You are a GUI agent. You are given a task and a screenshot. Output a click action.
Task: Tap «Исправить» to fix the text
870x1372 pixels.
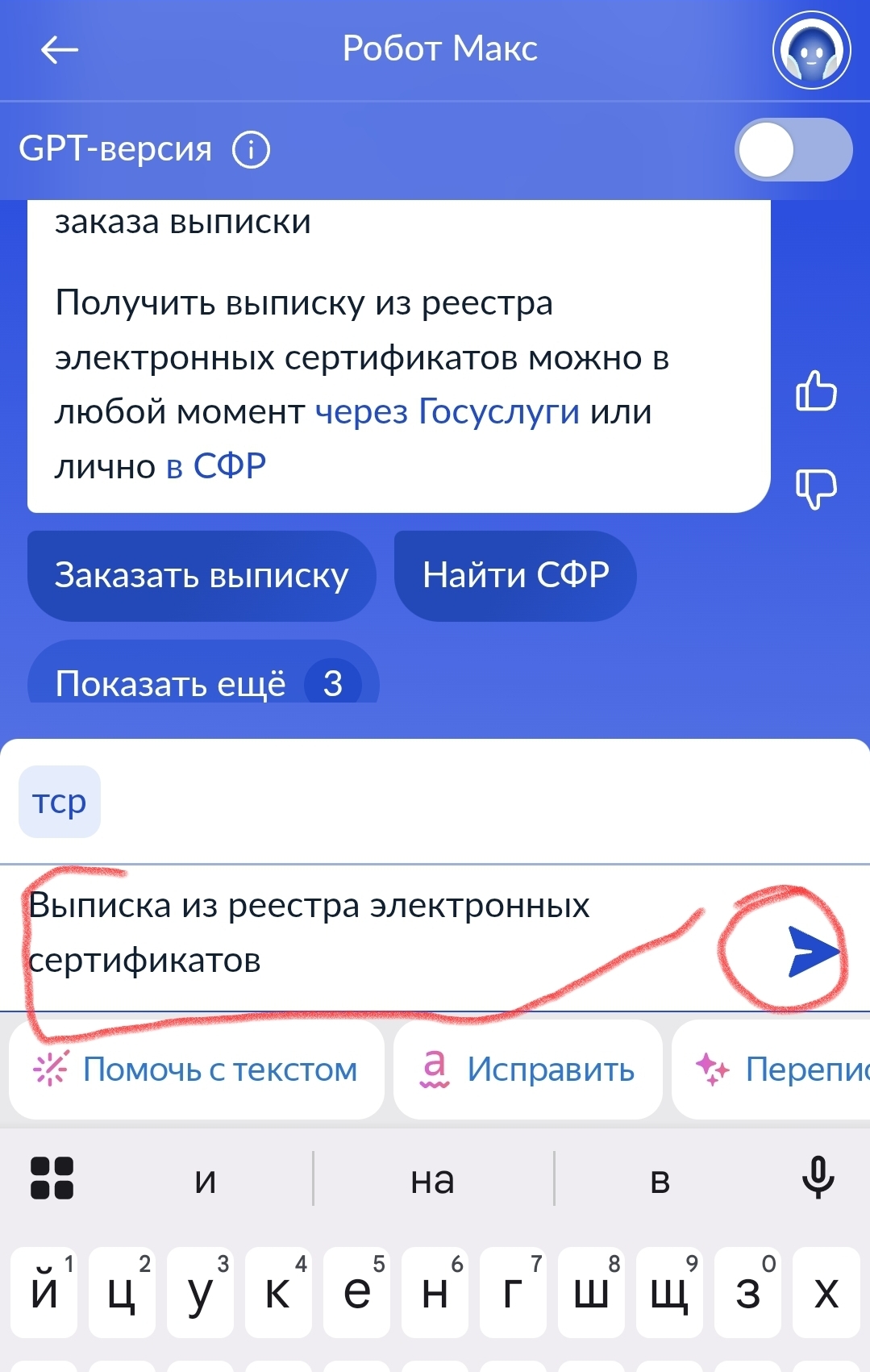528,1070
